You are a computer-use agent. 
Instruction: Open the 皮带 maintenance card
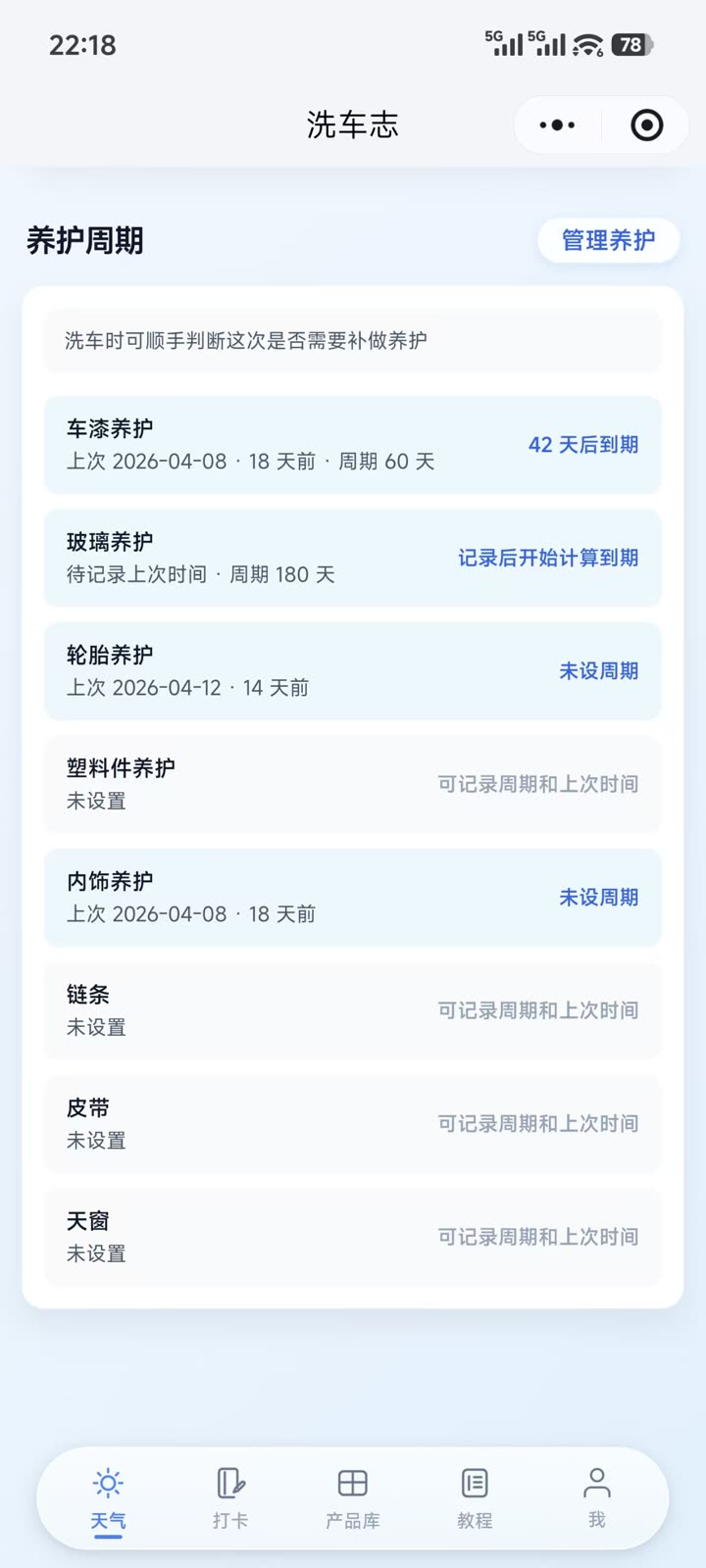(x=352, y=1123)
